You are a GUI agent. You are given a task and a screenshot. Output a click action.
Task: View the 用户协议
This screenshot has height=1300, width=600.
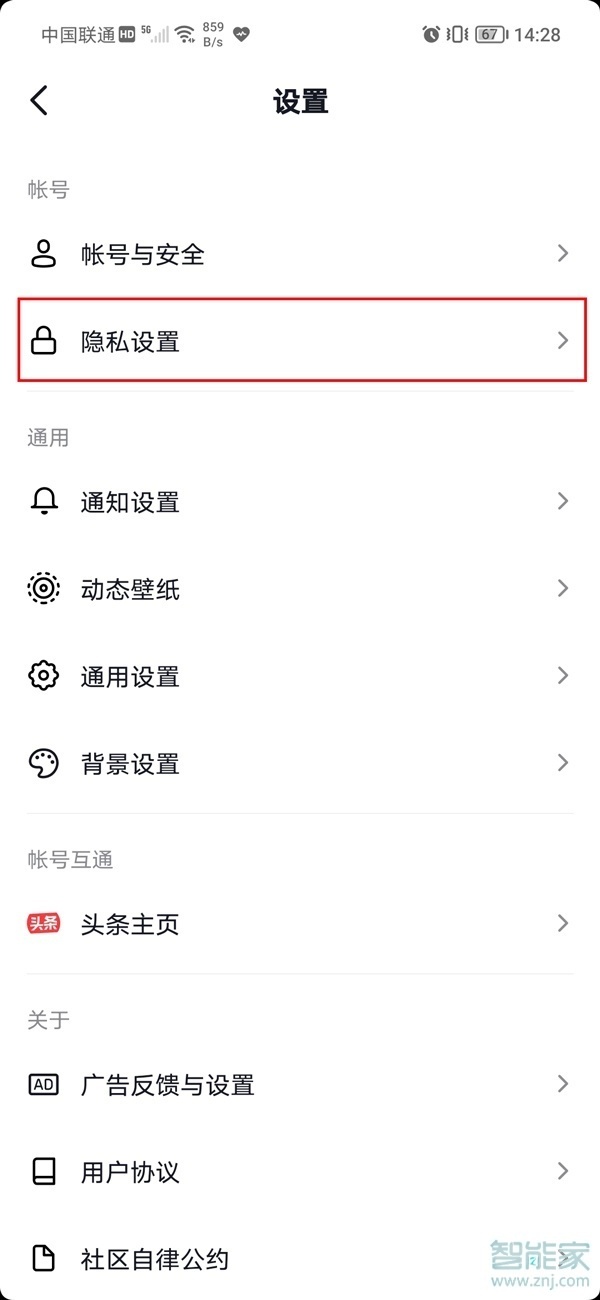(x=300, y=1171)
